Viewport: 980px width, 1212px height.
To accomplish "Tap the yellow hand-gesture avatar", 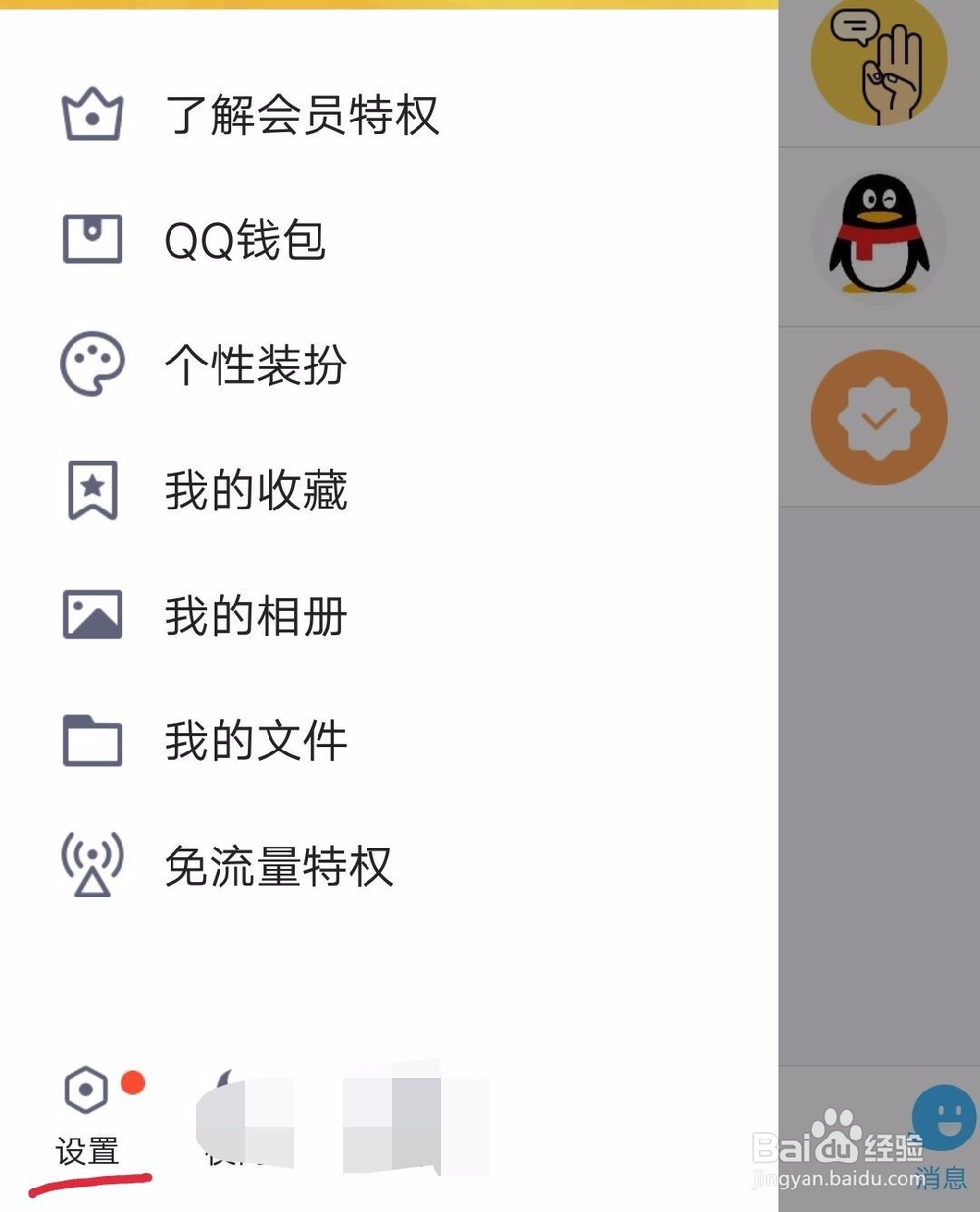I will coord(879,59).
